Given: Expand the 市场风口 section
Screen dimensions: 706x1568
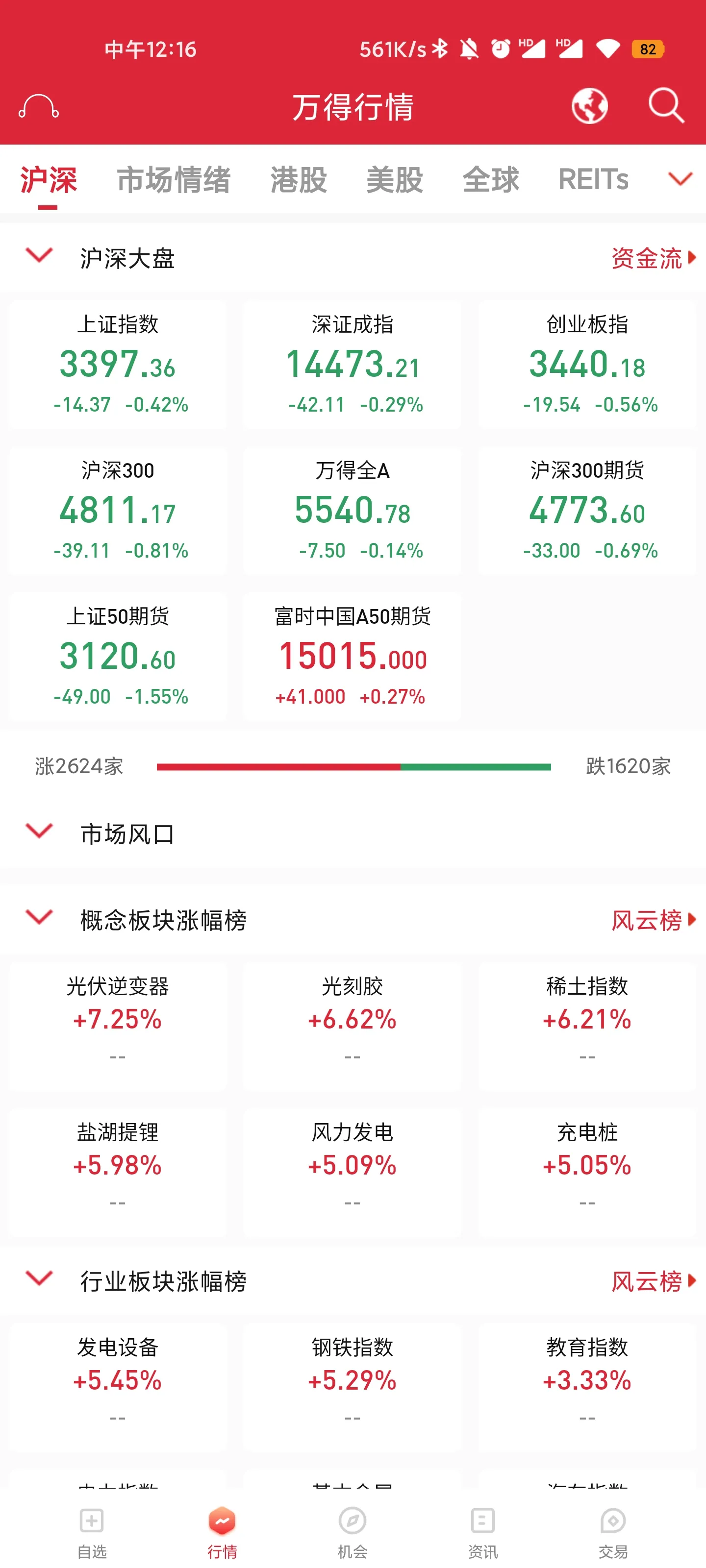Looking at the screenshot, I should tap(39, 831).
